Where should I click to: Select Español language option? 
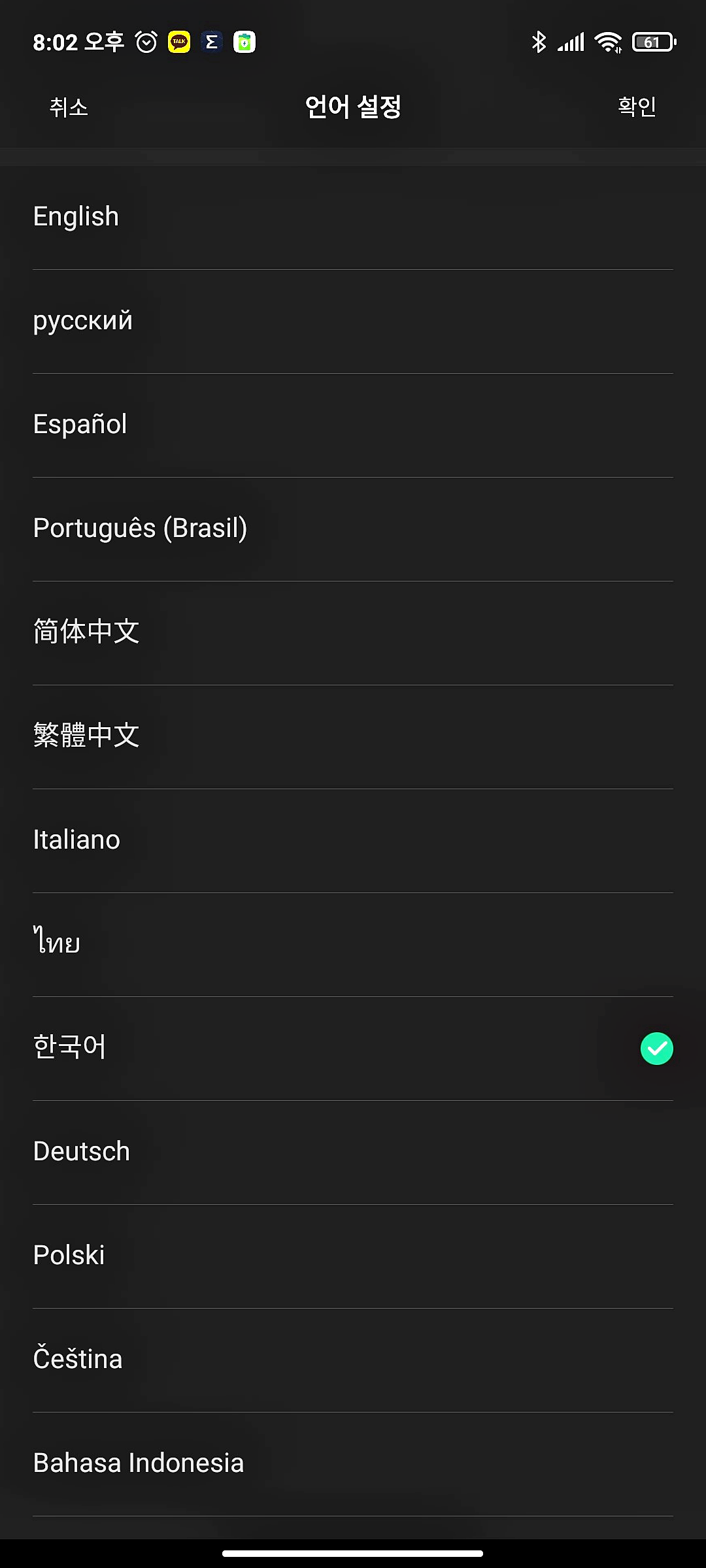pyautogui.click(x=80, y=425)
